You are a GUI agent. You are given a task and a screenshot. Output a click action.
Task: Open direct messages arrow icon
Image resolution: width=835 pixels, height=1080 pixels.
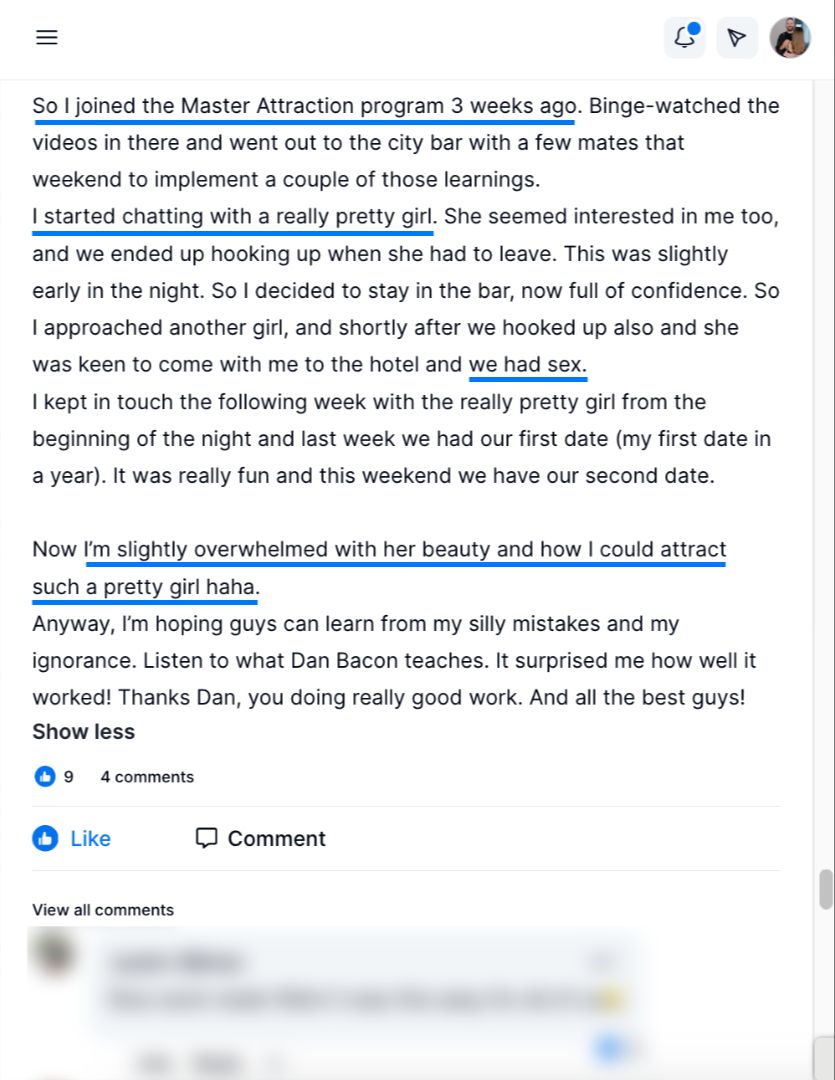737,38
